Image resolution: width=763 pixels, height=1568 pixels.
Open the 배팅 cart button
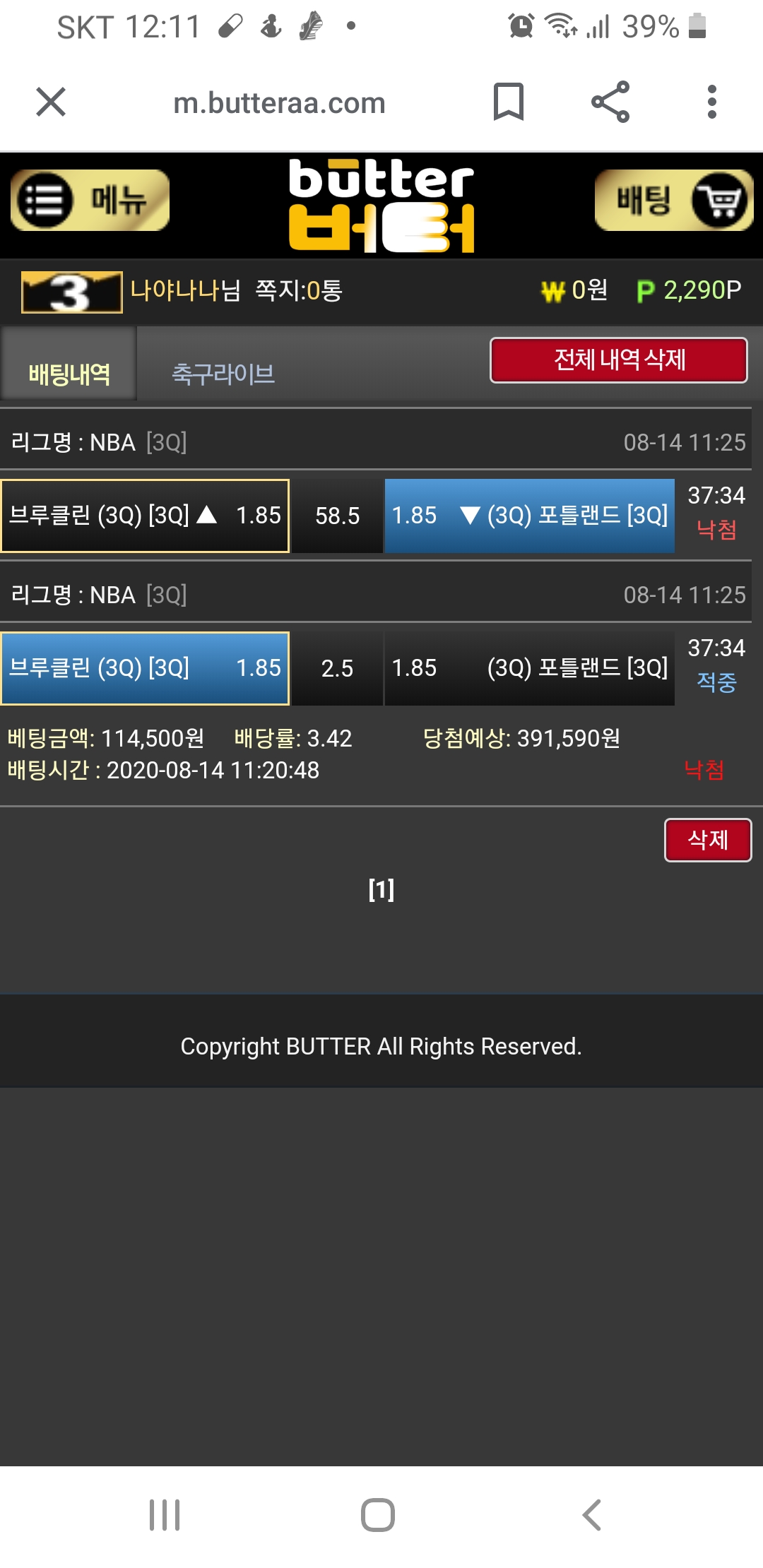(x=673, y=201)
